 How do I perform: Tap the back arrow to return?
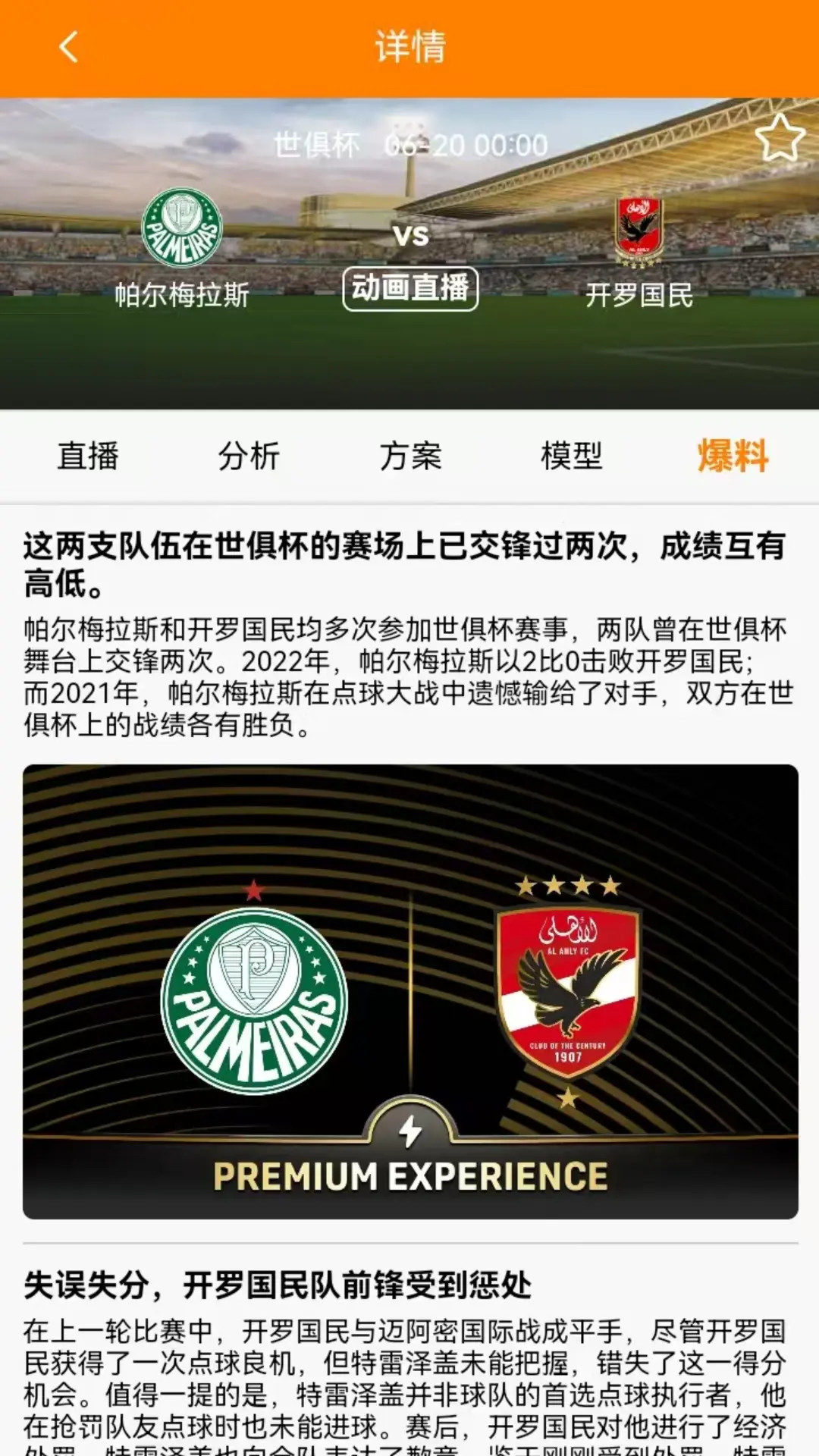pyautogui.click(x=68, y=47)
